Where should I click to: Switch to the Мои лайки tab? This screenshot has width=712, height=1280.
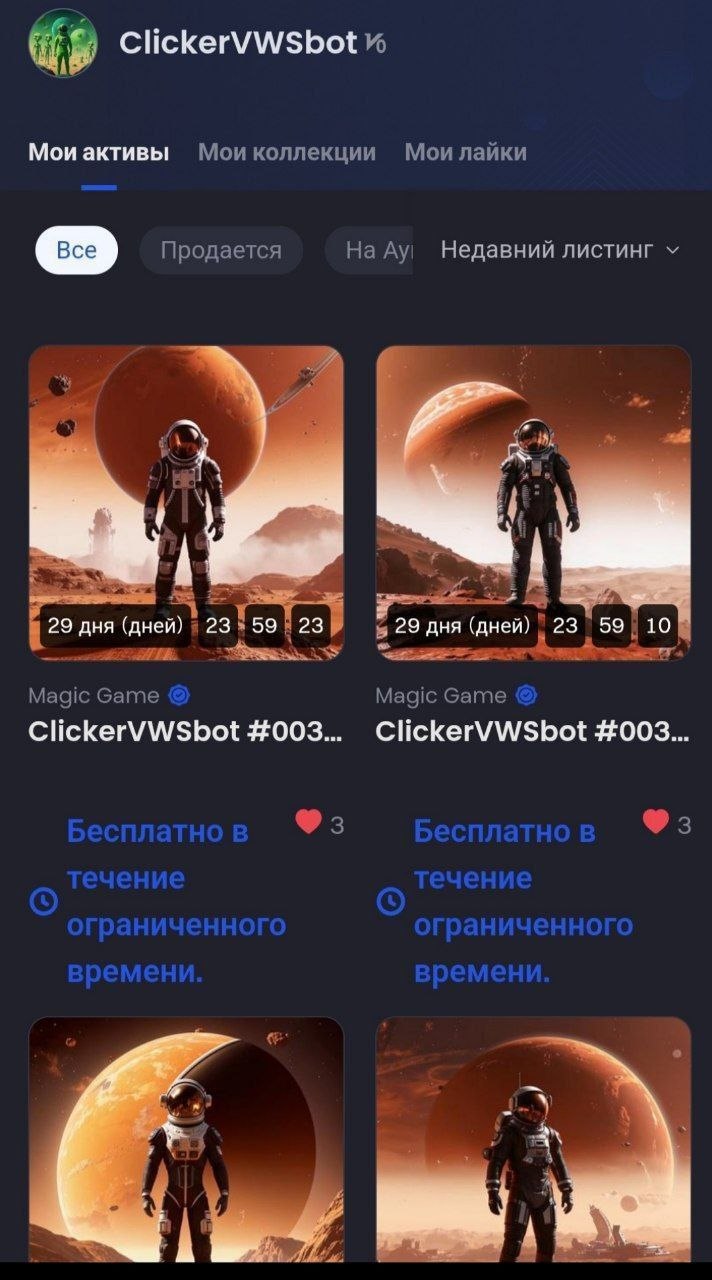coord(465,153)
